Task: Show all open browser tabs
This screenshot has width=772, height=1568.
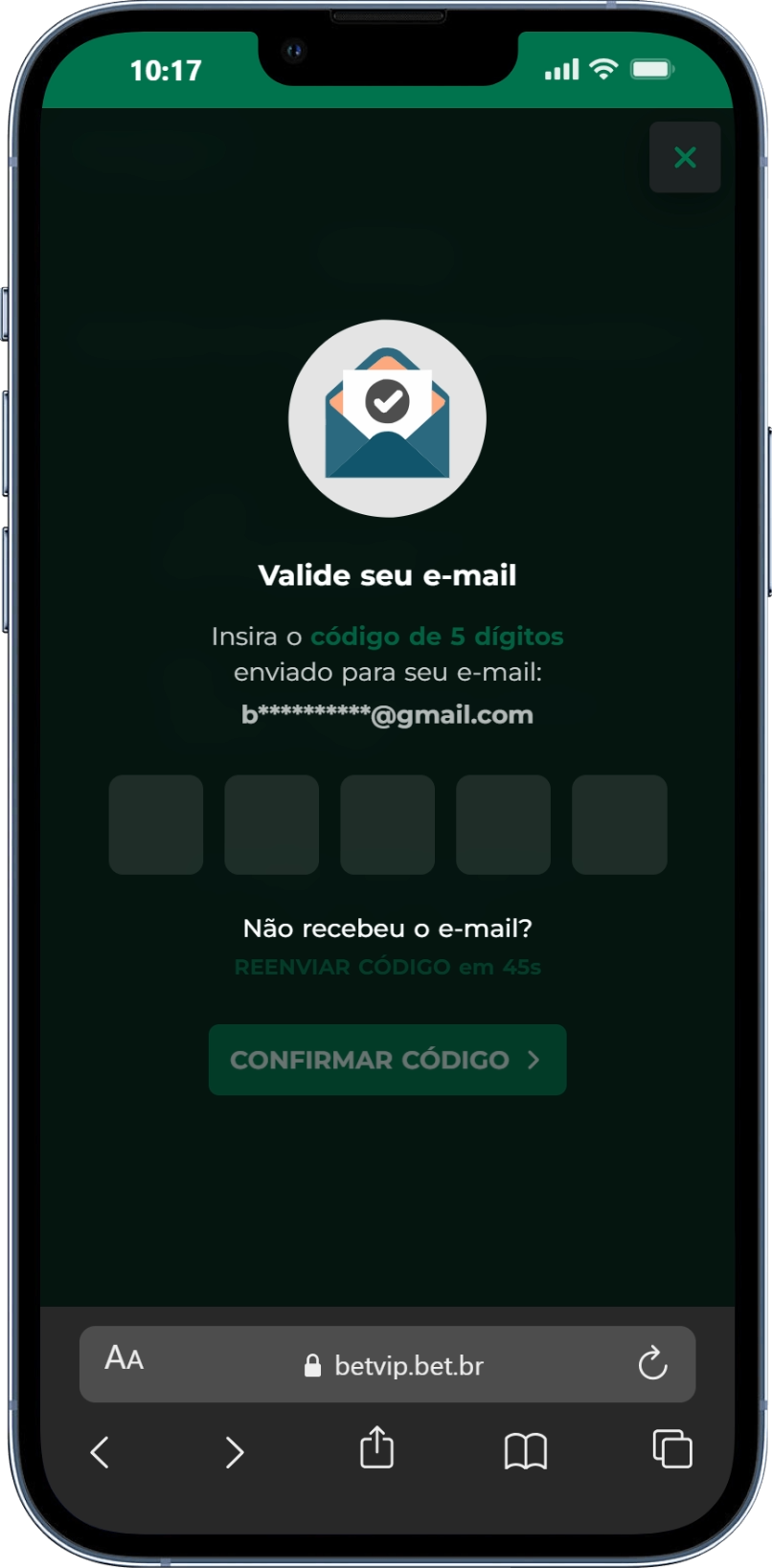Action: (x=672, y=1449)
